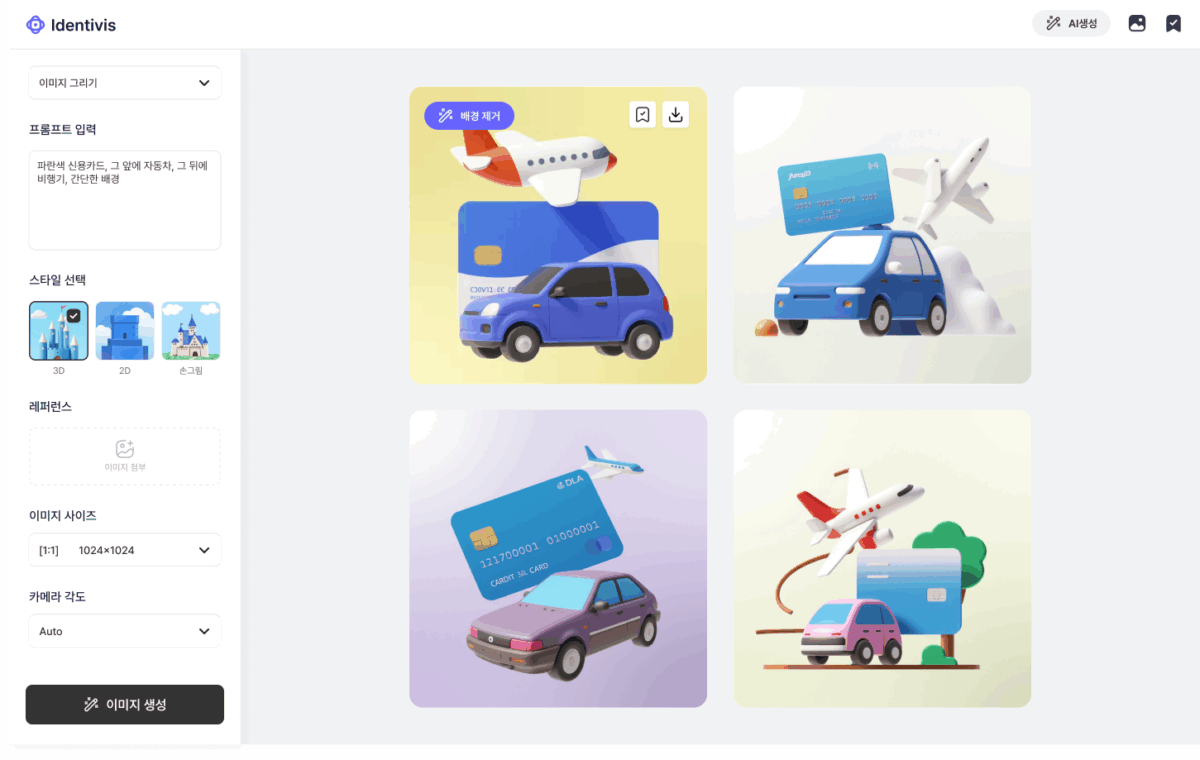Download the yellow background image
This screenshot has height=760, width=1200.
pos(676,115)
